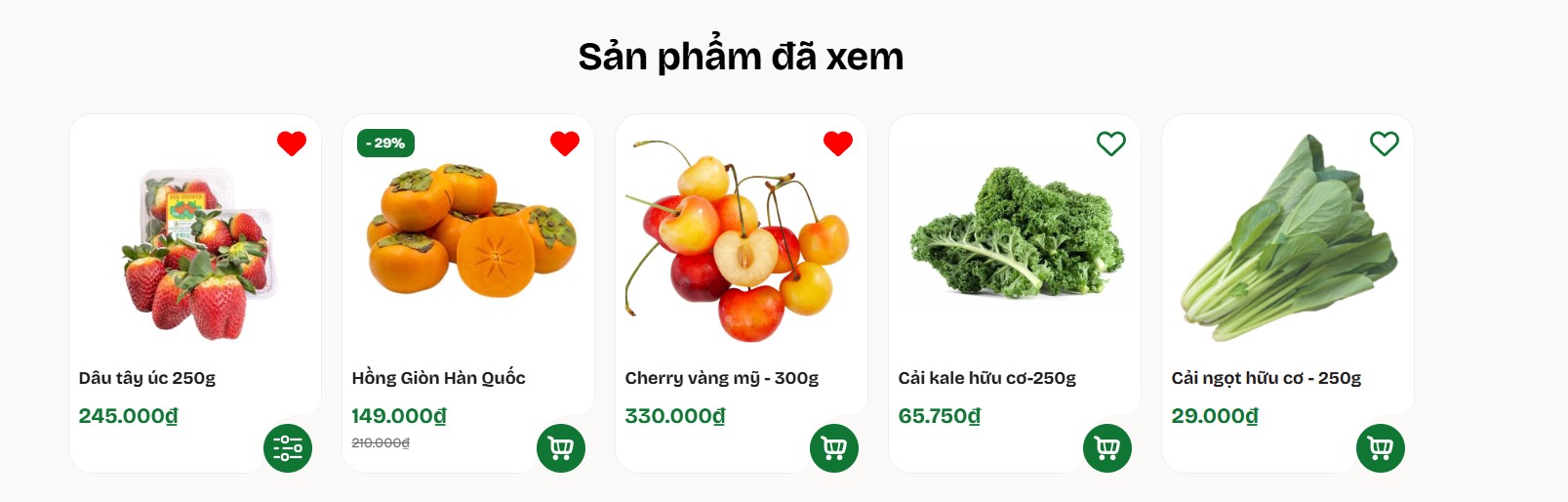The height and width of the screenshot is (502, 1568).
Task: Choose options for Dâu tây úc 250g
Action: 288,448
